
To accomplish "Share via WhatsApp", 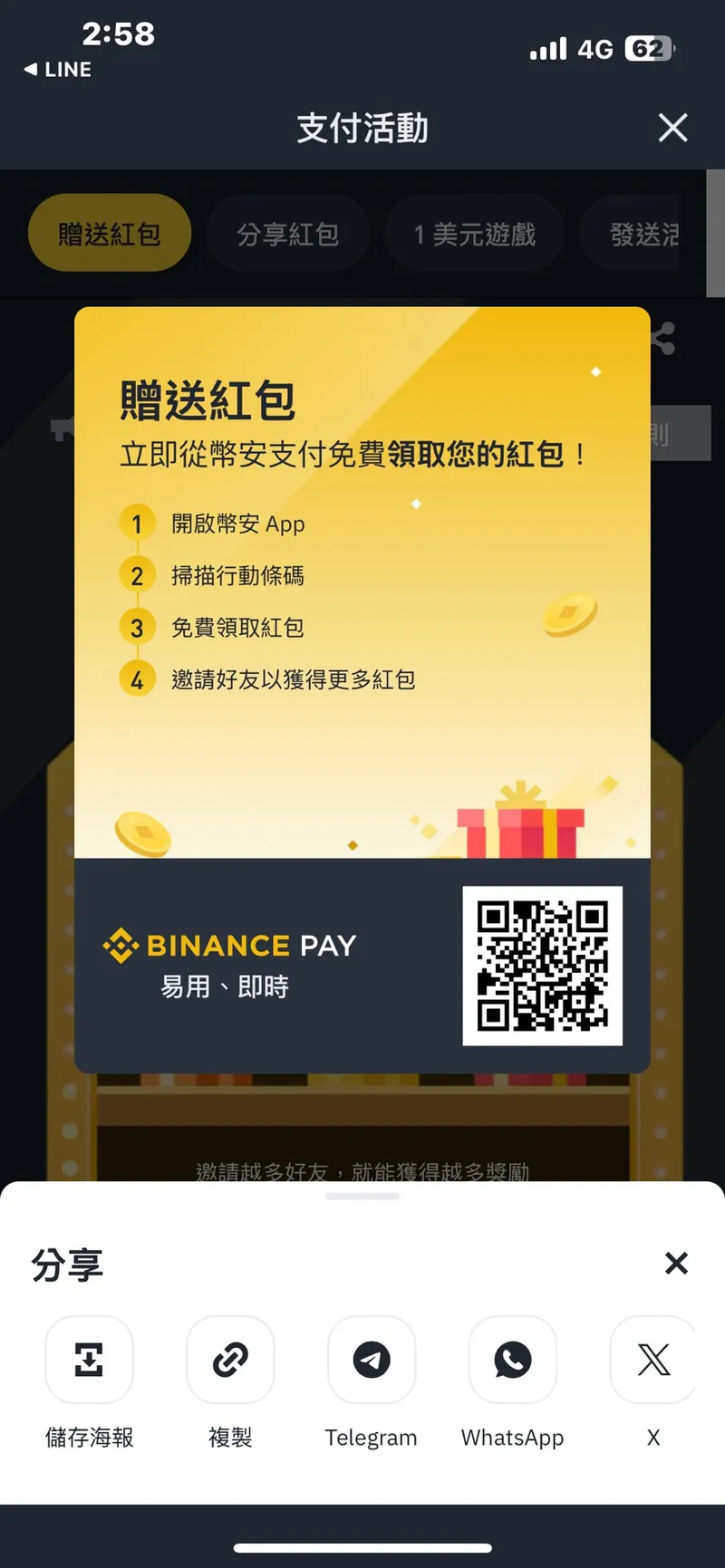I will 513,1360.
